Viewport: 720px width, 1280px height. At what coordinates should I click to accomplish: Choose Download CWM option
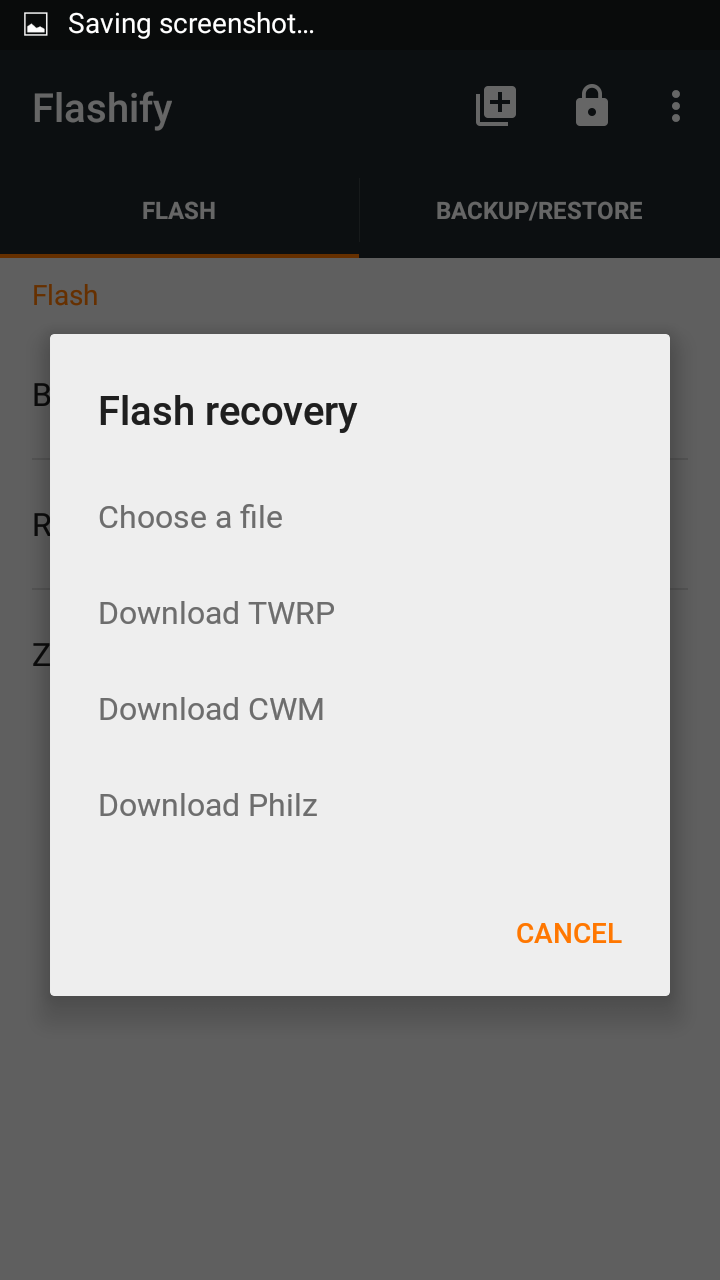pos(360,709)
